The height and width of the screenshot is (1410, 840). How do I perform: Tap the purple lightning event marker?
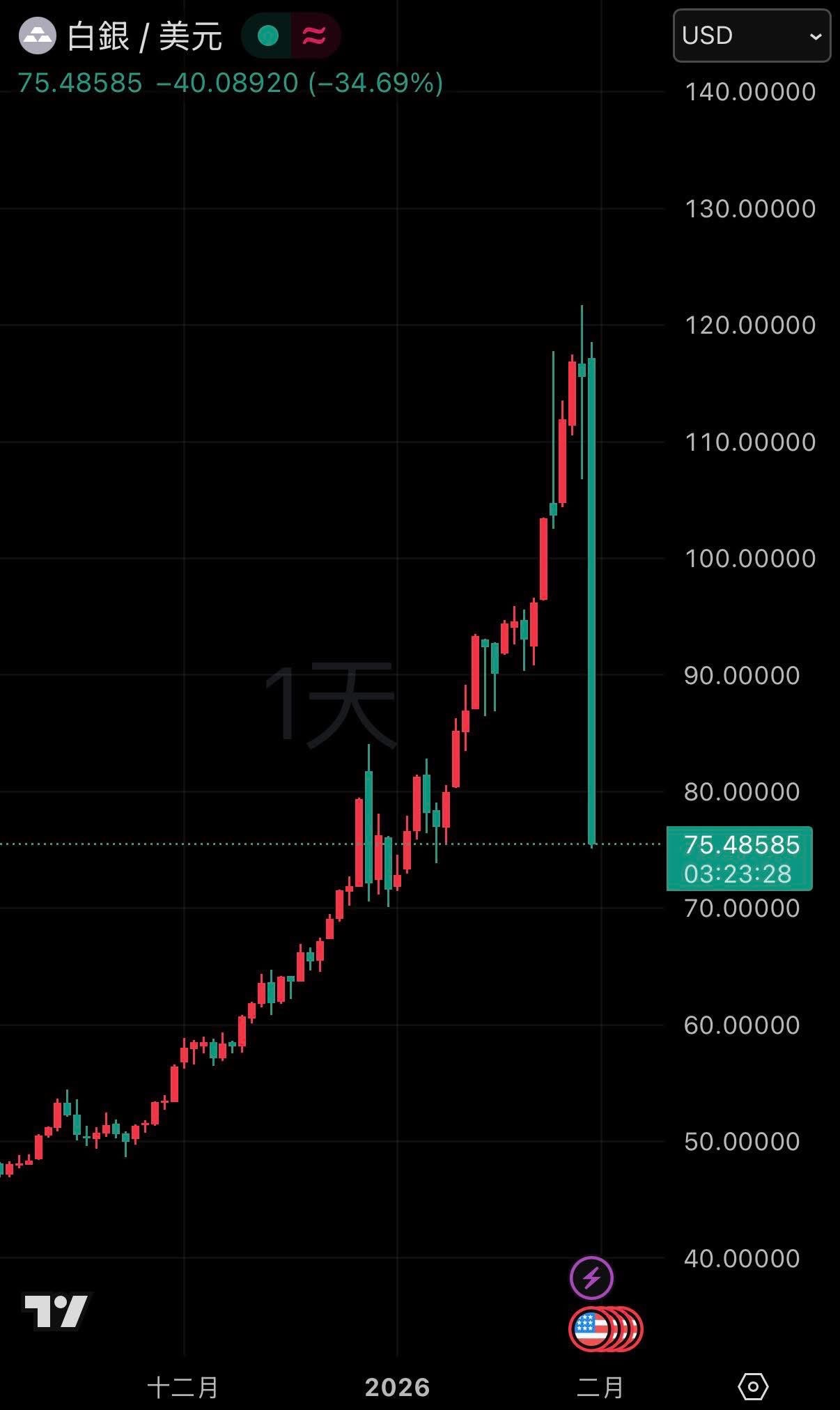point(591,1278)
